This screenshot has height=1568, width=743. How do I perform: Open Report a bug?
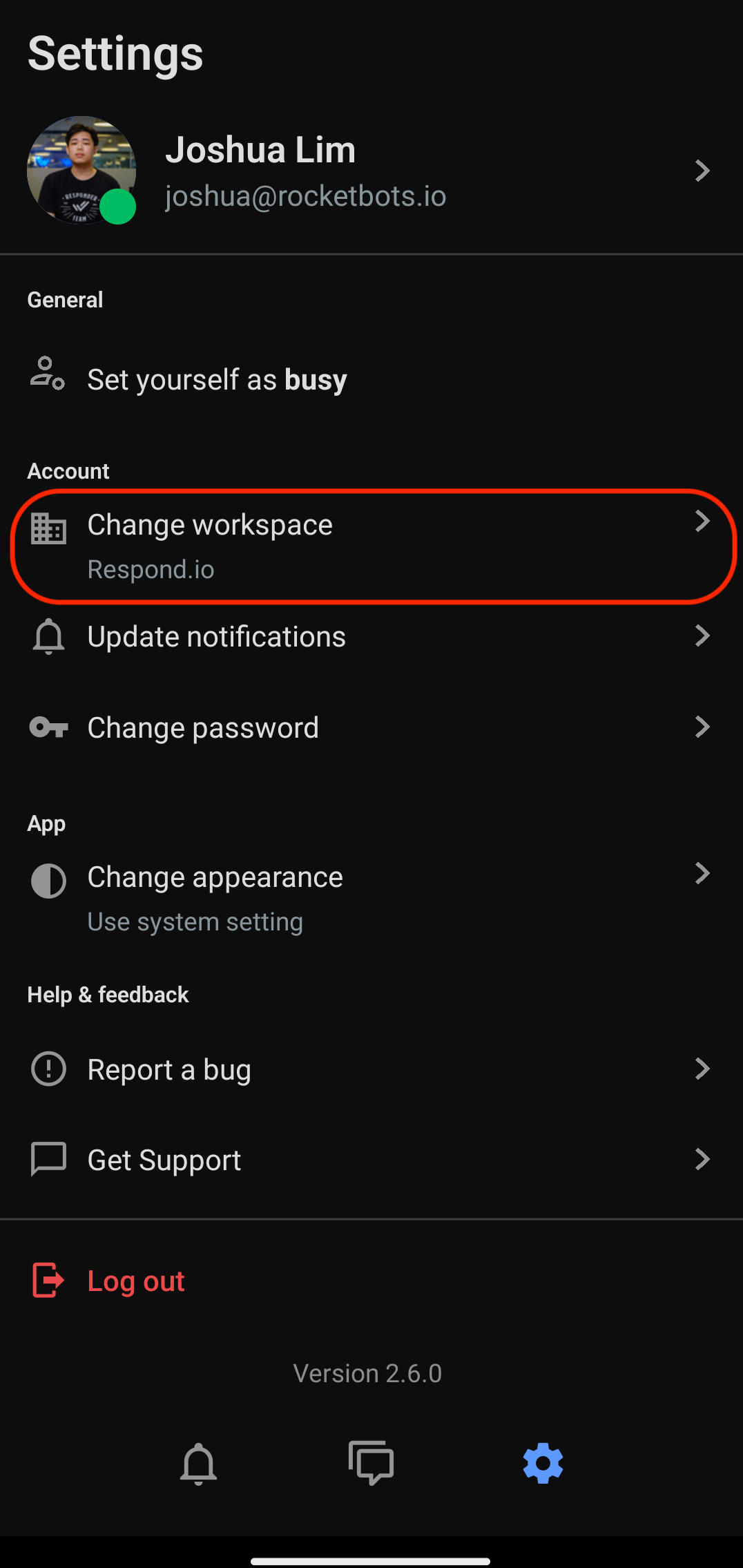point(371,1069)
